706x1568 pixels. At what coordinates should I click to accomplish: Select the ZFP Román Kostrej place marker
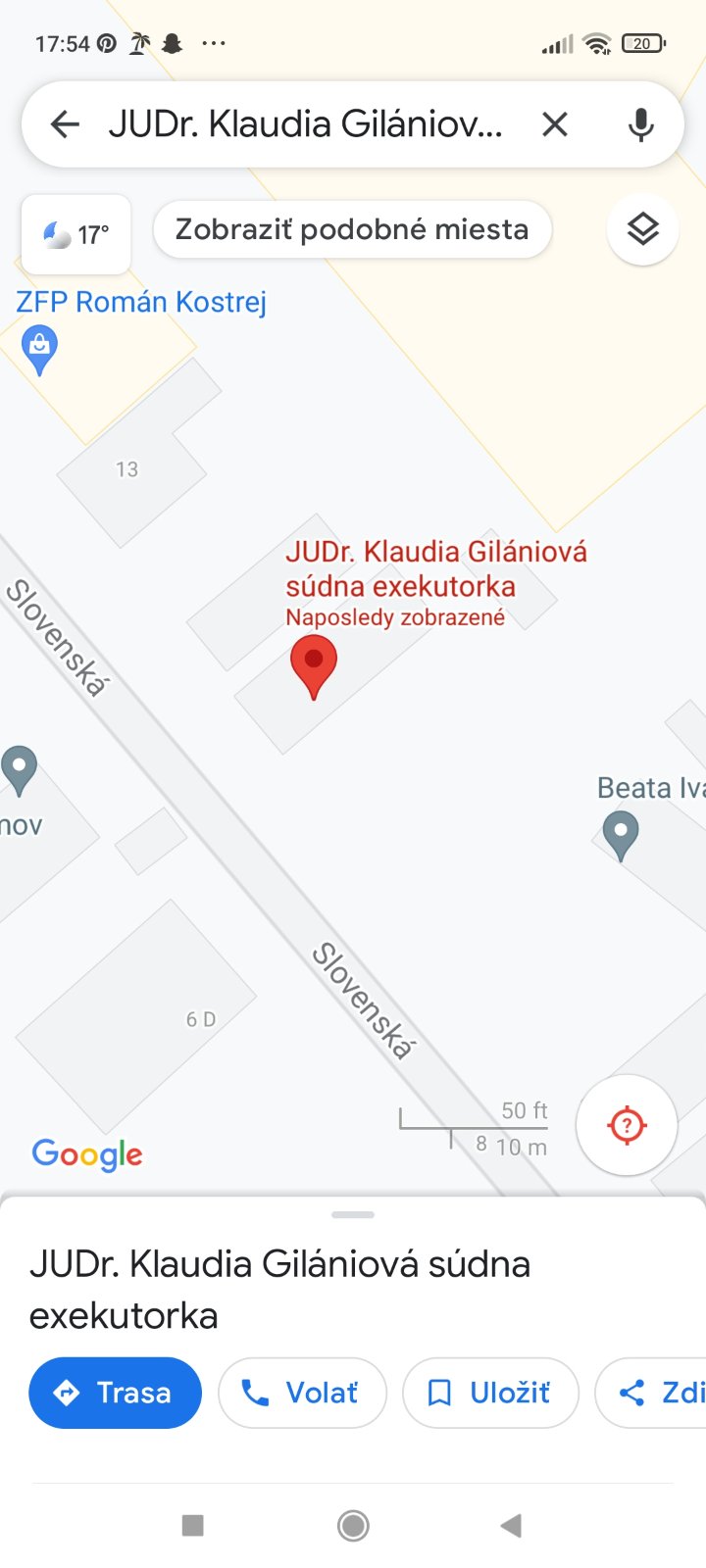point(39,350)
